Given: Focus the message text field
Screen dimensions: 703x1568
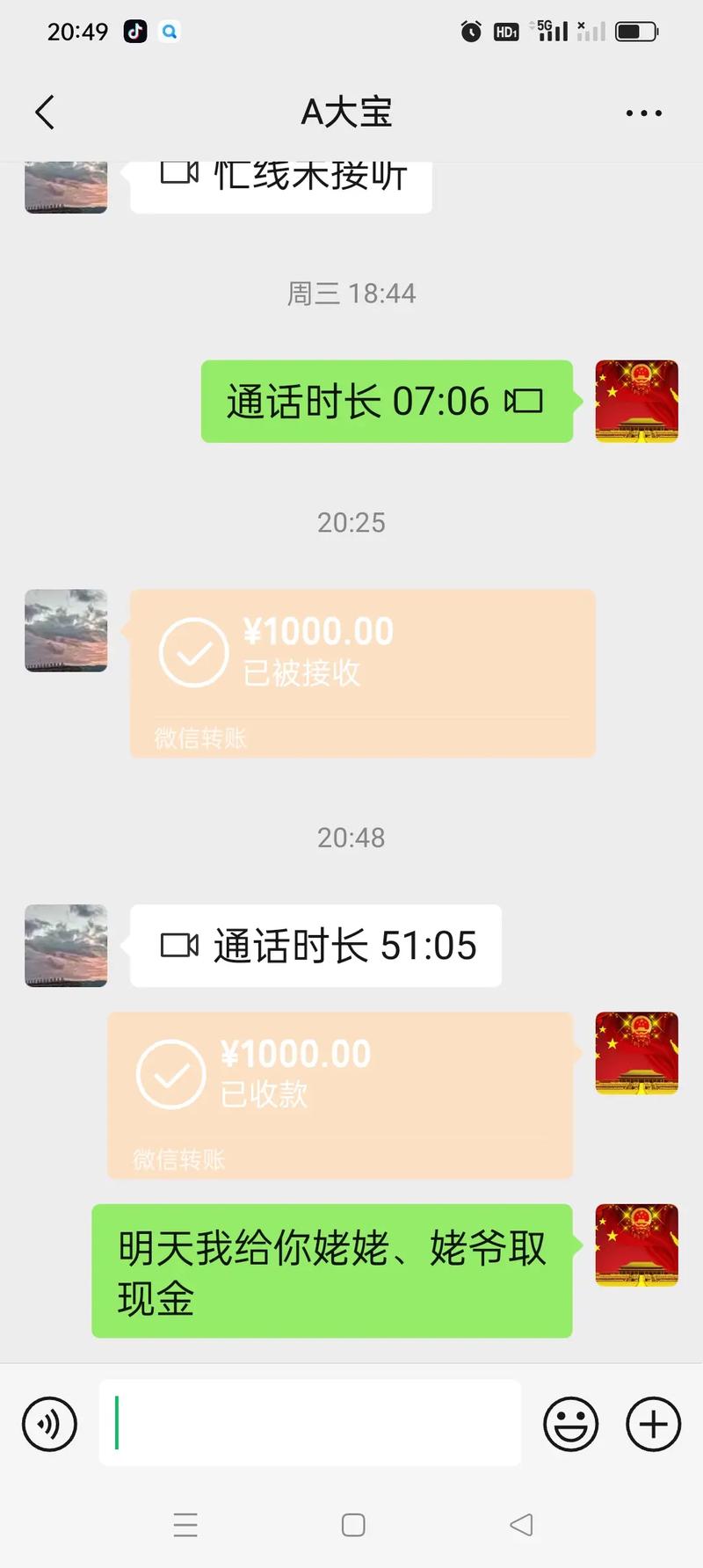Looking at the screenshot, I should pos(309,1422).
